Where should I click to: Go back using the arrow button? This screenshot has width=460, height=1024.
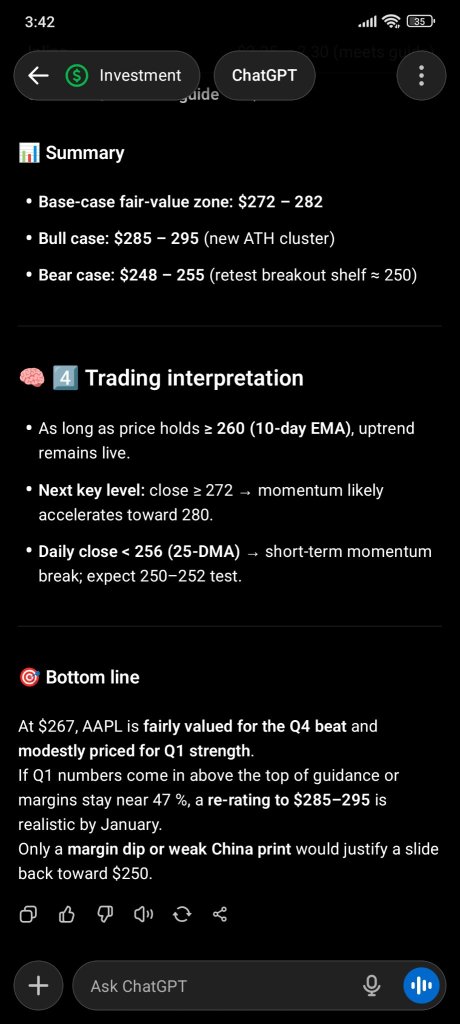(39, 75)
